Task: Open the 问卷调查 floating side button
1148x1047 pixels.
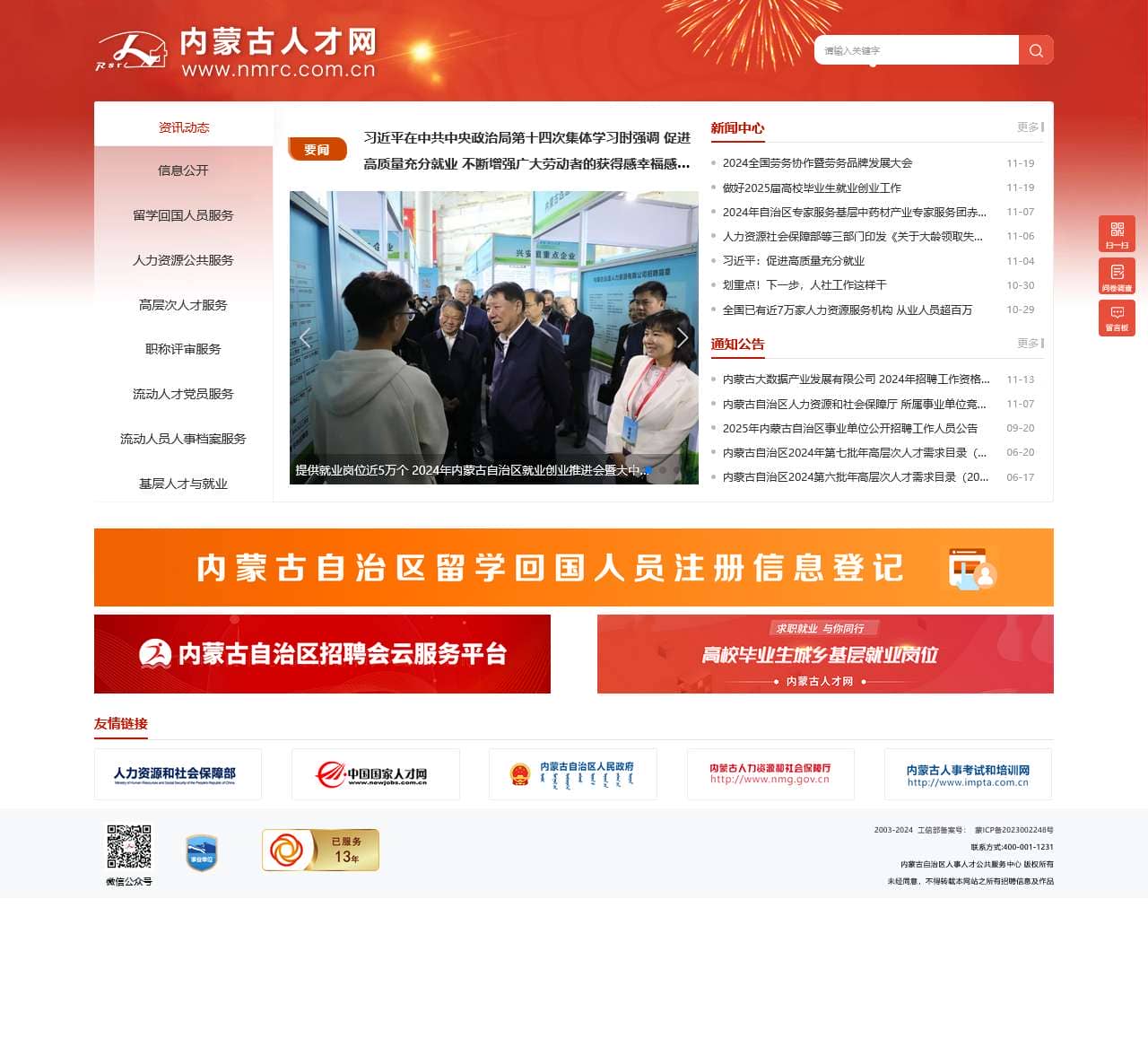Action: [x=1117, y=276]
